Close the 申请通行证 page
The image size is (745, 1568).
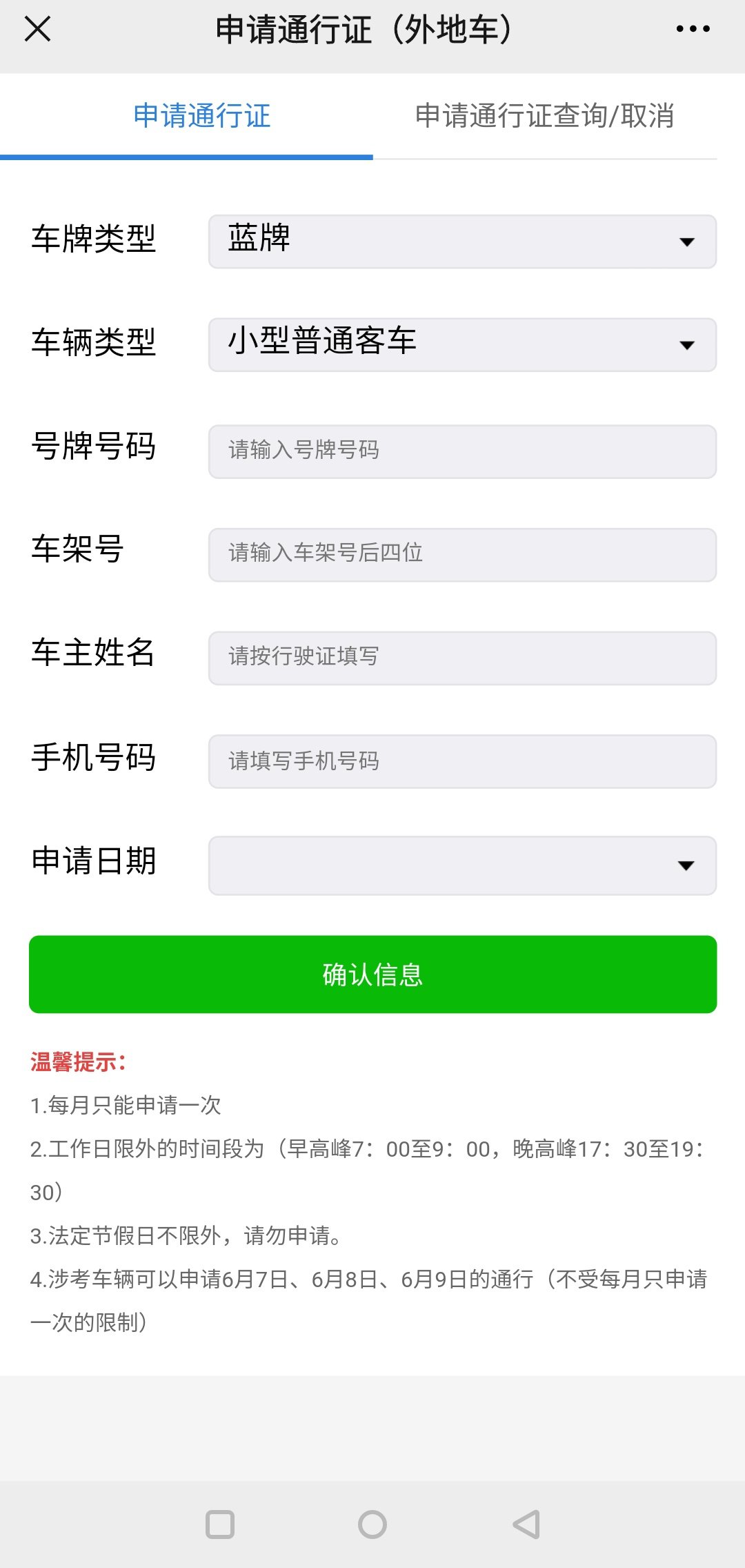(37, 29)
